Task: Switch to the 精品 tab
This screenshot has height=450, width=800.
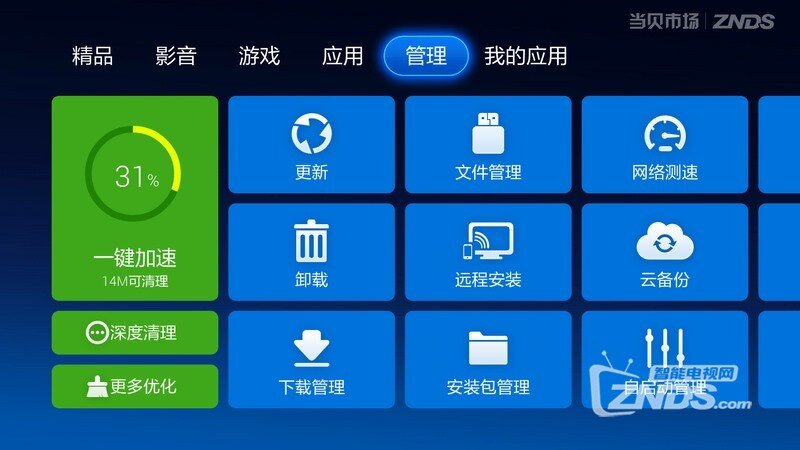Action: coord(92,56)
